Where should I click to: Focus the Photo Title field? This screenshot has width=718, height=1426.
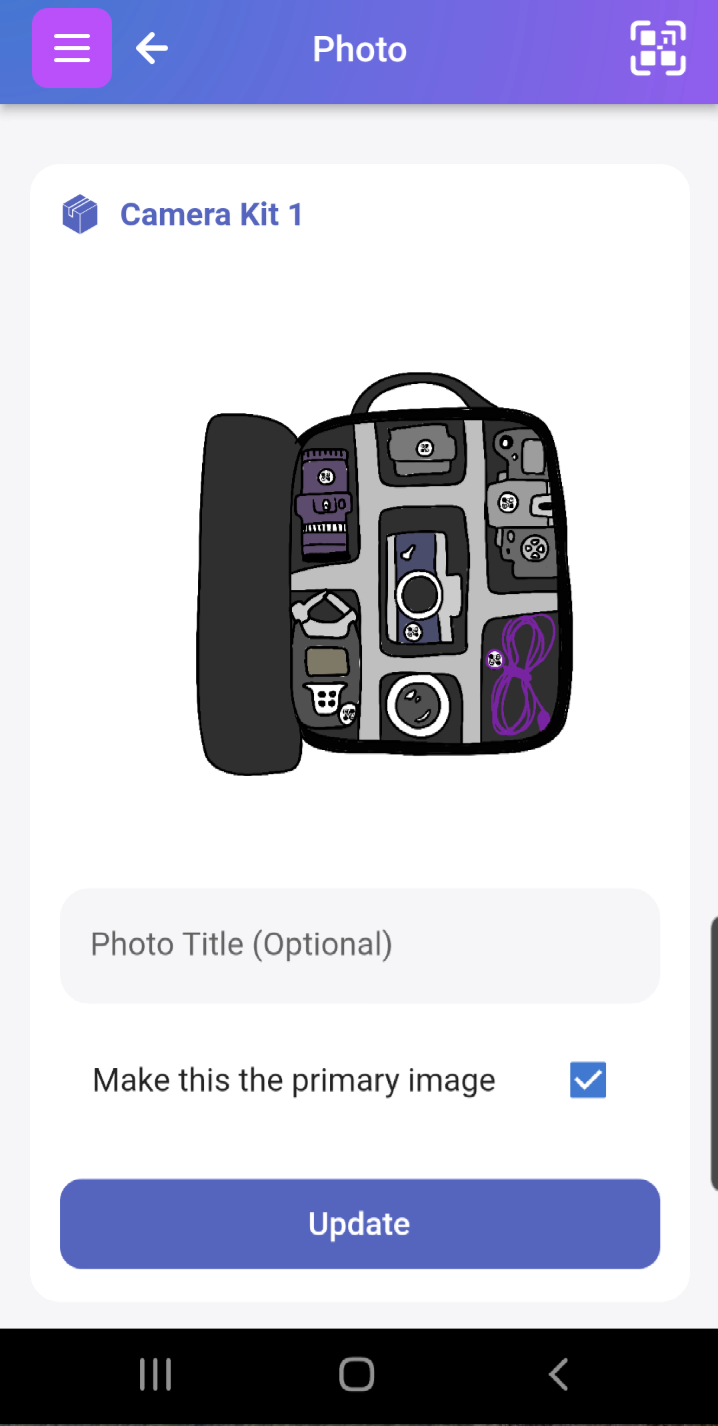pos(360,945)
